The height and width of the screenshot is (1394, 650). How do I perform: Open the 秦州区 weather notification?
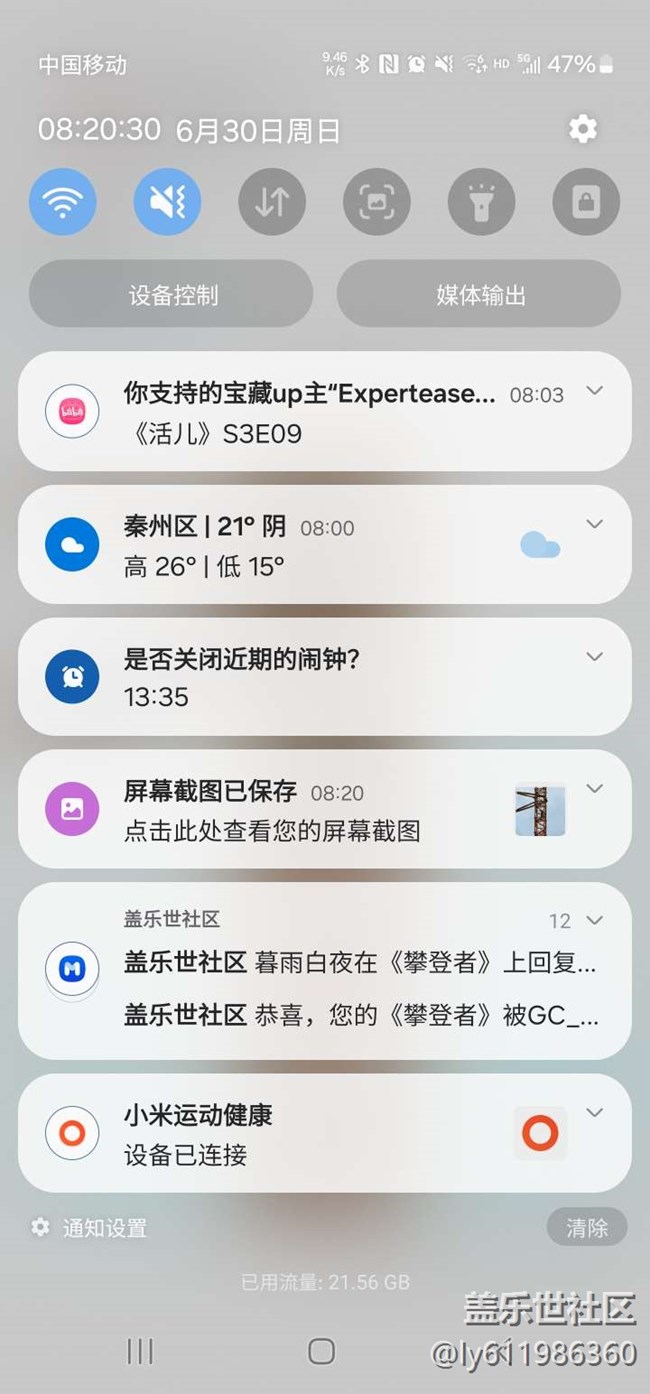(x=300, y=545)
